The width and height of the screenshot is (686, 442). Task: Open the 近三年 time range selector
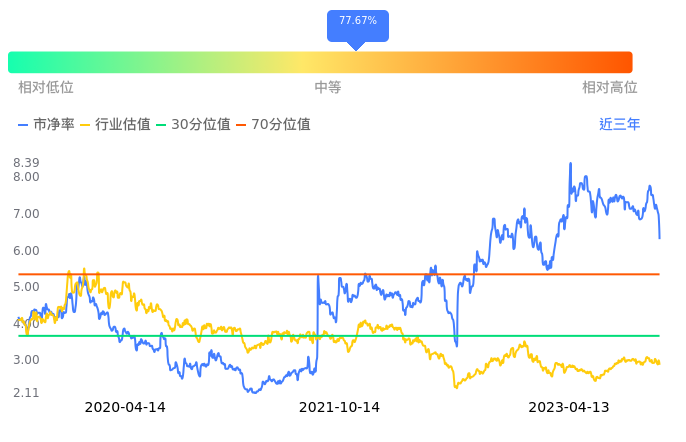click(619, 124)
